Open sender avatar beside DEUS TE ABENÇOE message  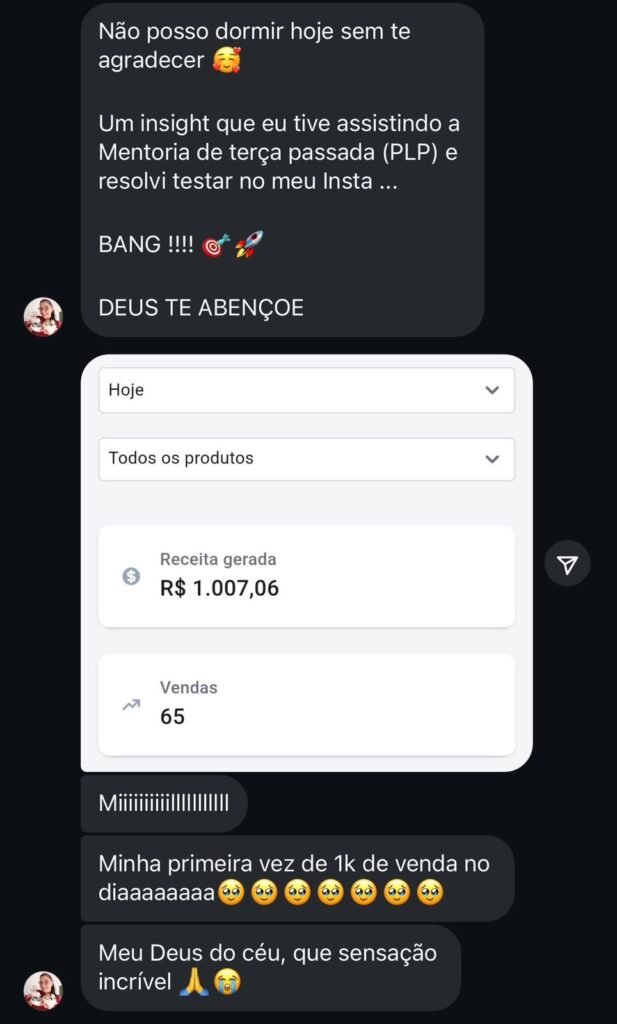[x=43, y=316]
